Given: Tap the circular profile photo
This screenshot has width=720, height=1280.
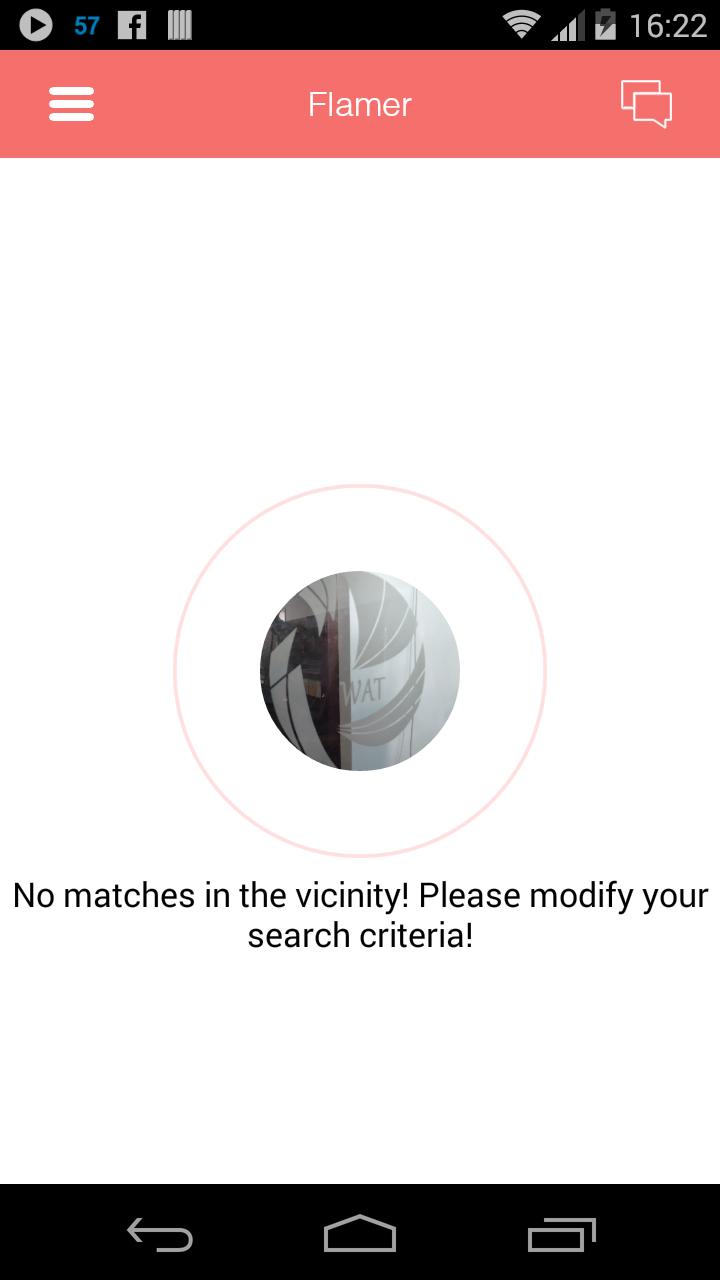Looking at the screenshot, I should coord(360,671).
